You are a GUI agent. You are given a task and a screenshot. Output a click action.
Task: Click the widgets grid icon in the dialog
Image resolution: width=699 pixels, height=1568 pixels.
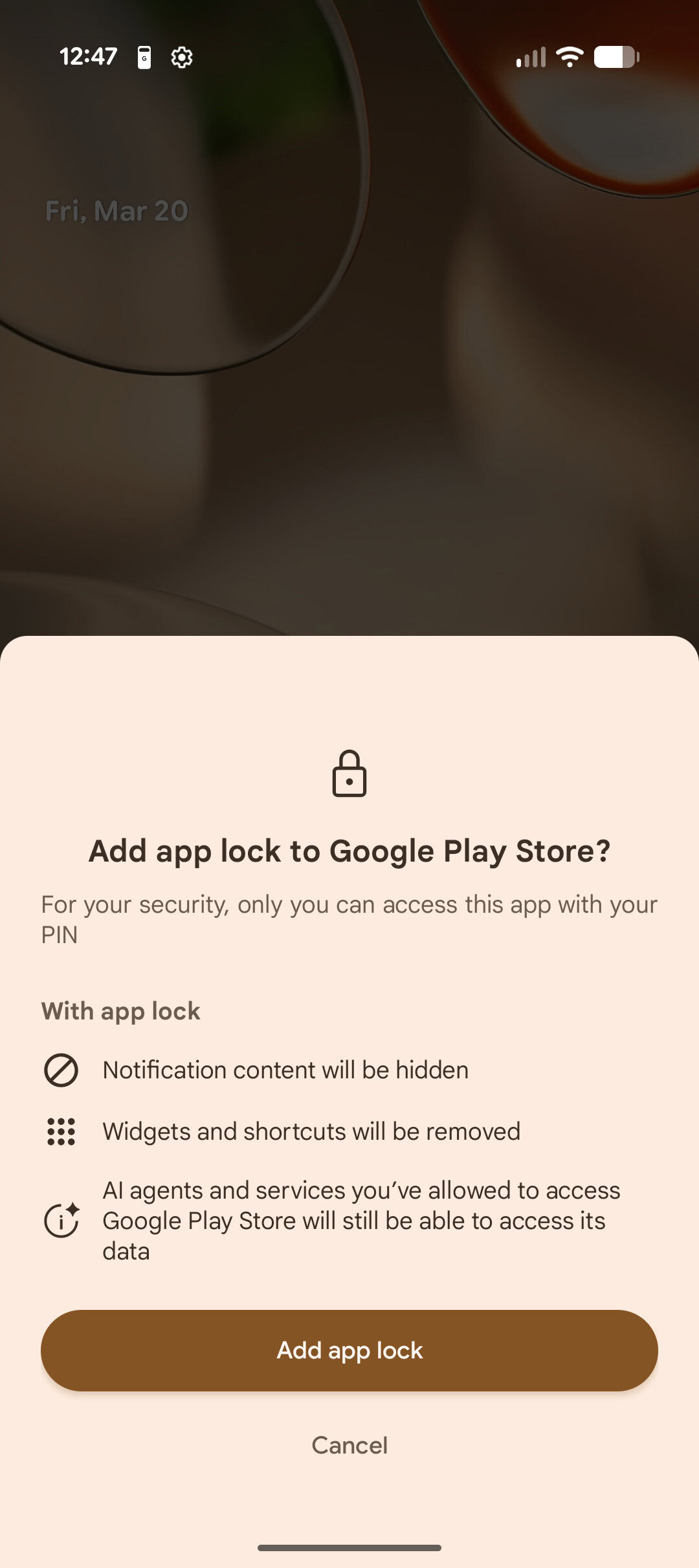click(61, 1131)
